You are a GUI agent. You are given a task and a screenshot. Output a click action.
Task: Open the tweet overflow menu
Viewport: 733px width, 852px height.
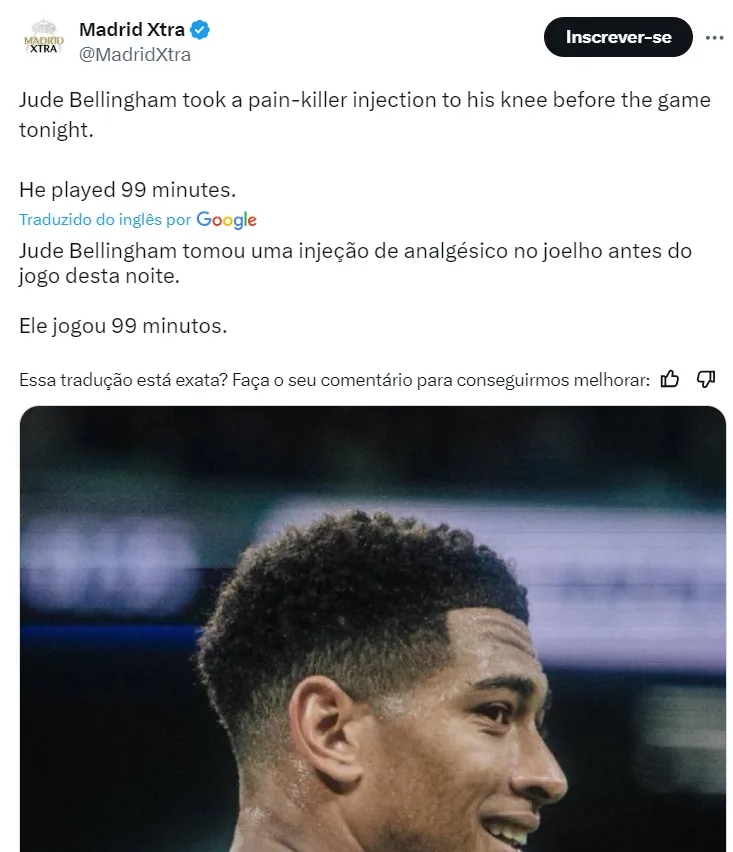(714, 37)
